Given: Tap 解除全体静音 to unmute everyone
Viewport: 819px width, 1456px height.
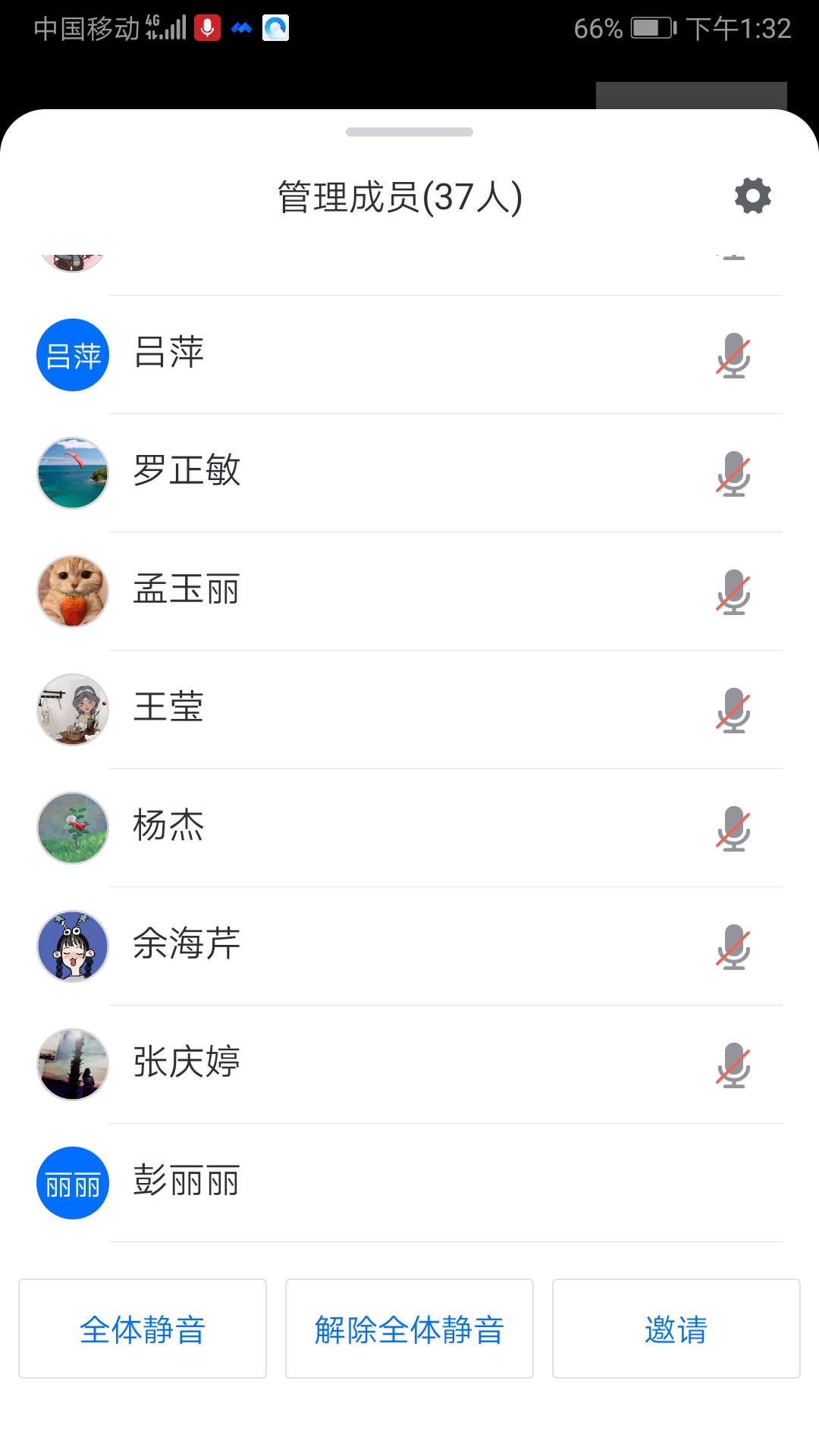Looking at the screenshot, I should point(409,1329).
